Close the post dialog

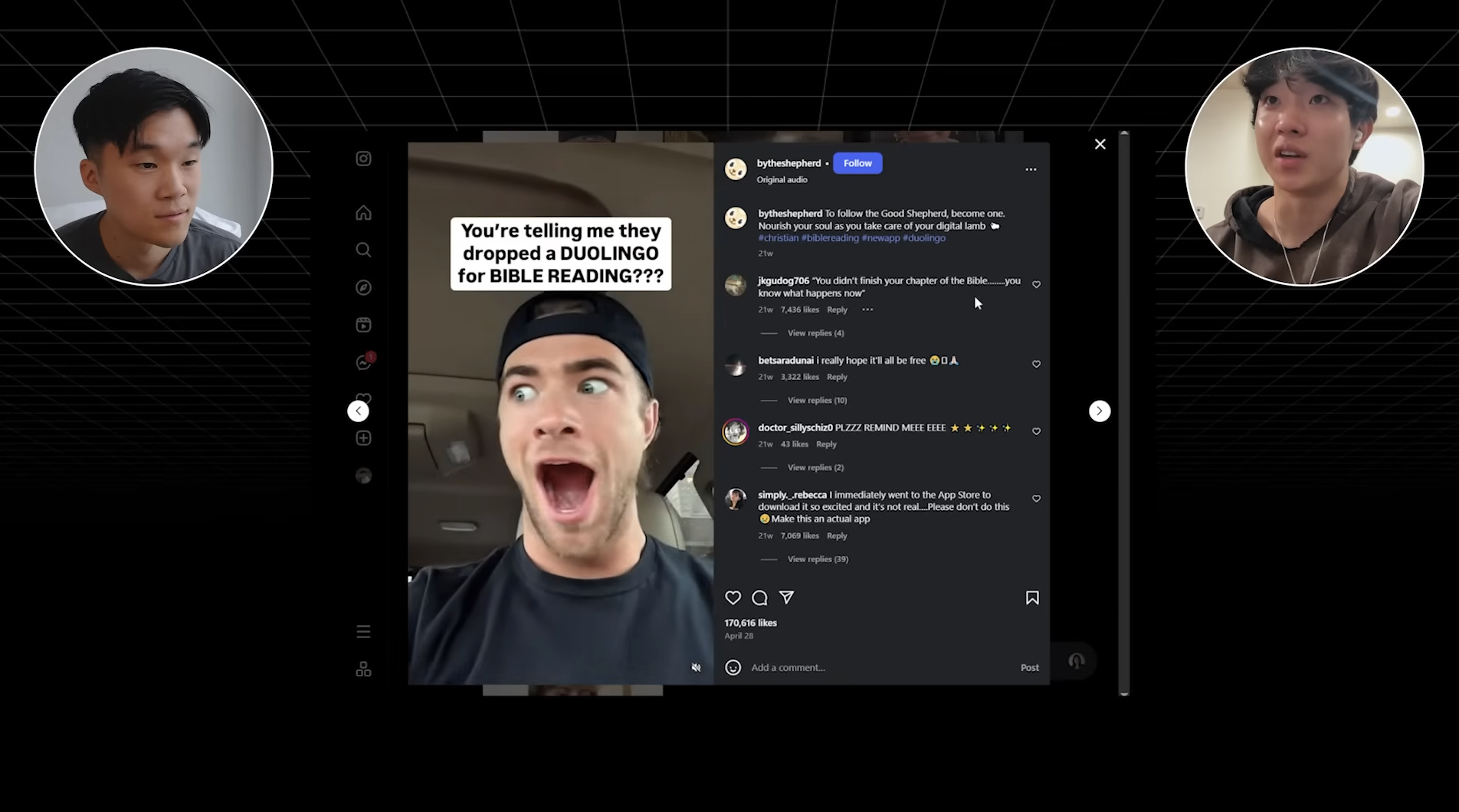(x=1100, y=144)
